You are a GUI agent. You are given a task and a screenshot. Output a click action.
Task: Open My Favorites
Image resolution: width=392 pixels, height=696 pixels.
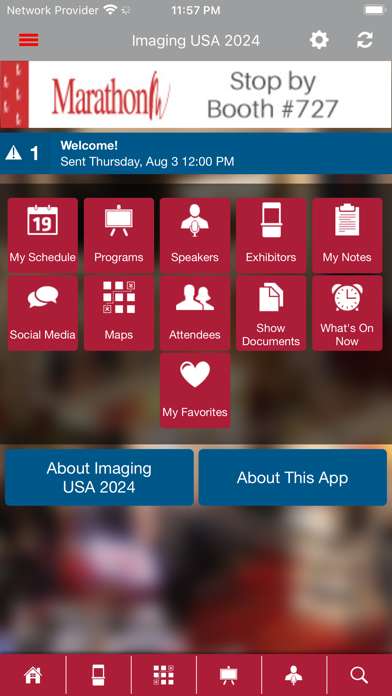[195, 391]
